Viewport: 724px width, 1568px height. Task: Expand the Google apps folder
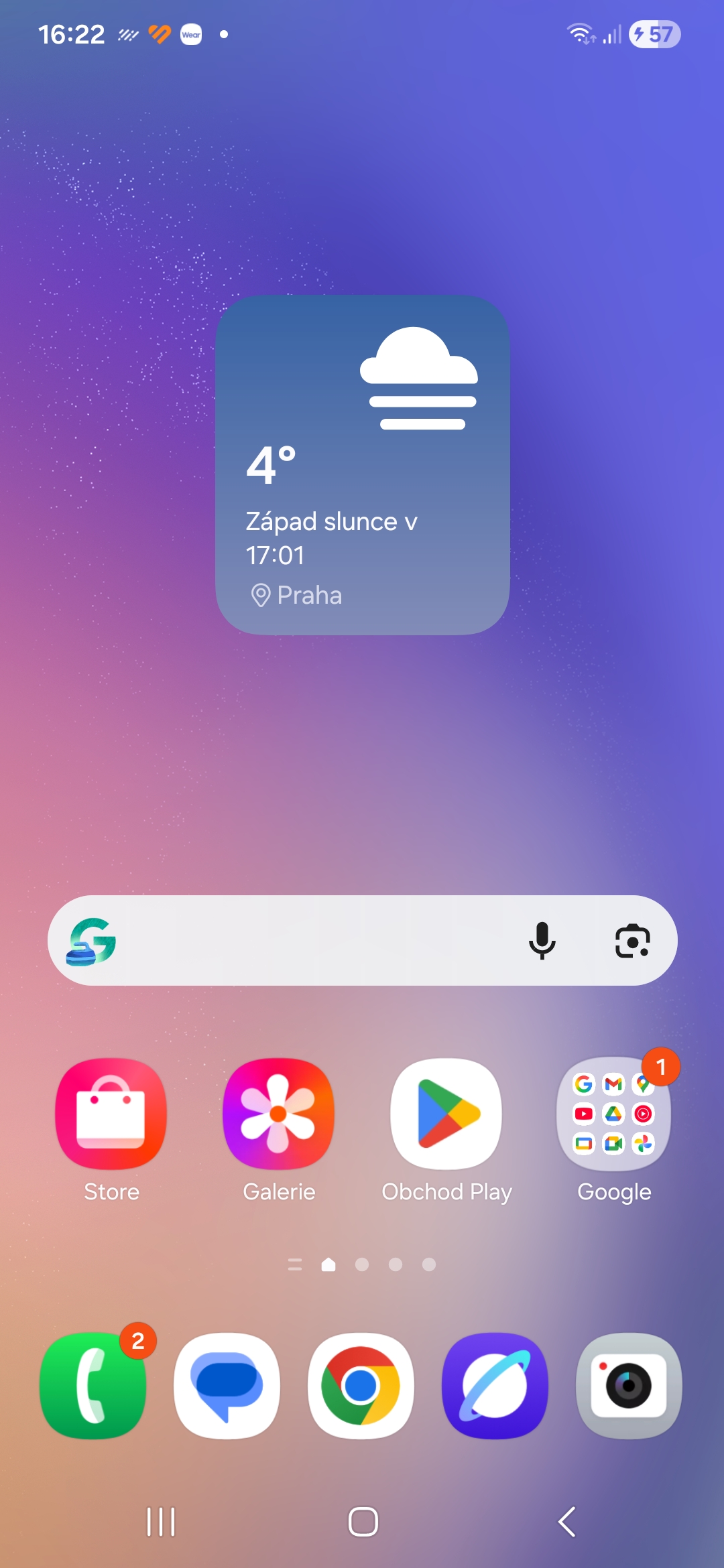[613, 1114]
